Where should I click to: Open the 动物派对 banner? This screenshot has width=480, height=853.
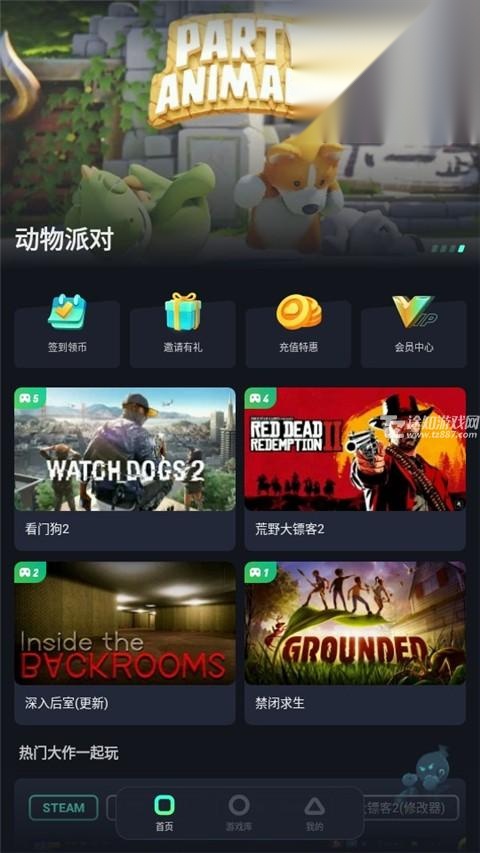point(240,131)
